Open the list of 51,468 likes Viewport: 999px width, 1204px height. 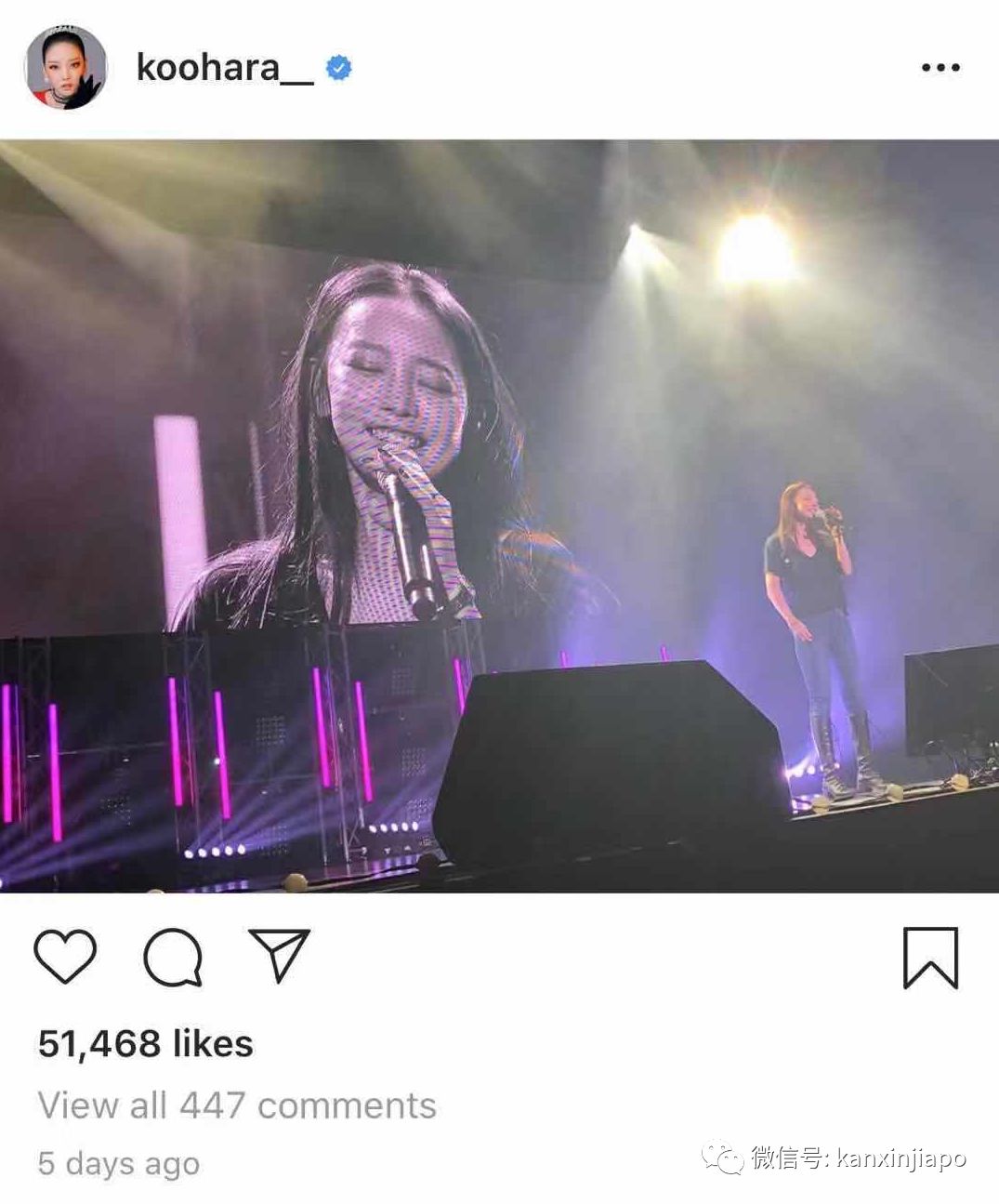(x=146, y=1044)
